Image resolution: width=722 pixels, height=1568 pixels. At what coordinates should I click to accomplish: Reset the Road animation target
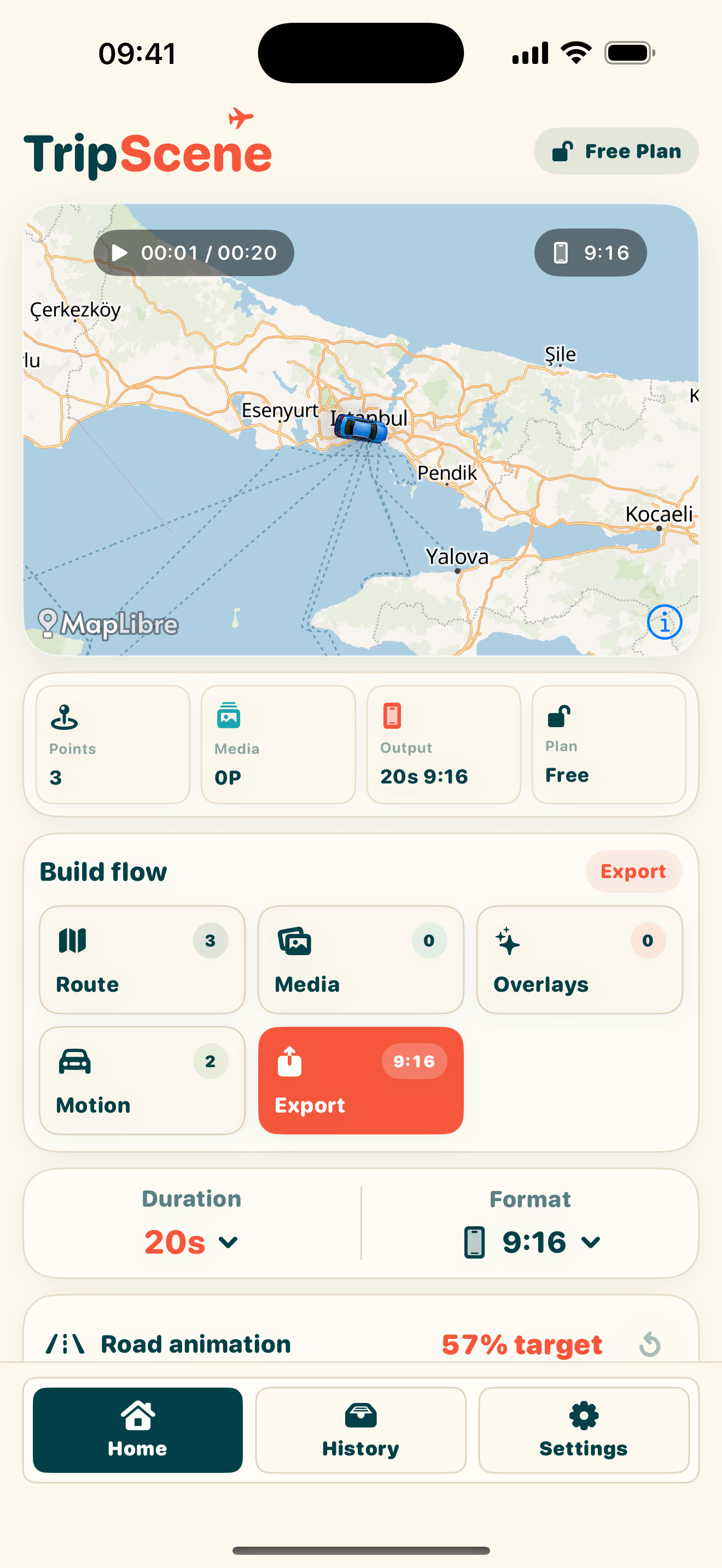pyautogui.click(x=650, y=1344)
